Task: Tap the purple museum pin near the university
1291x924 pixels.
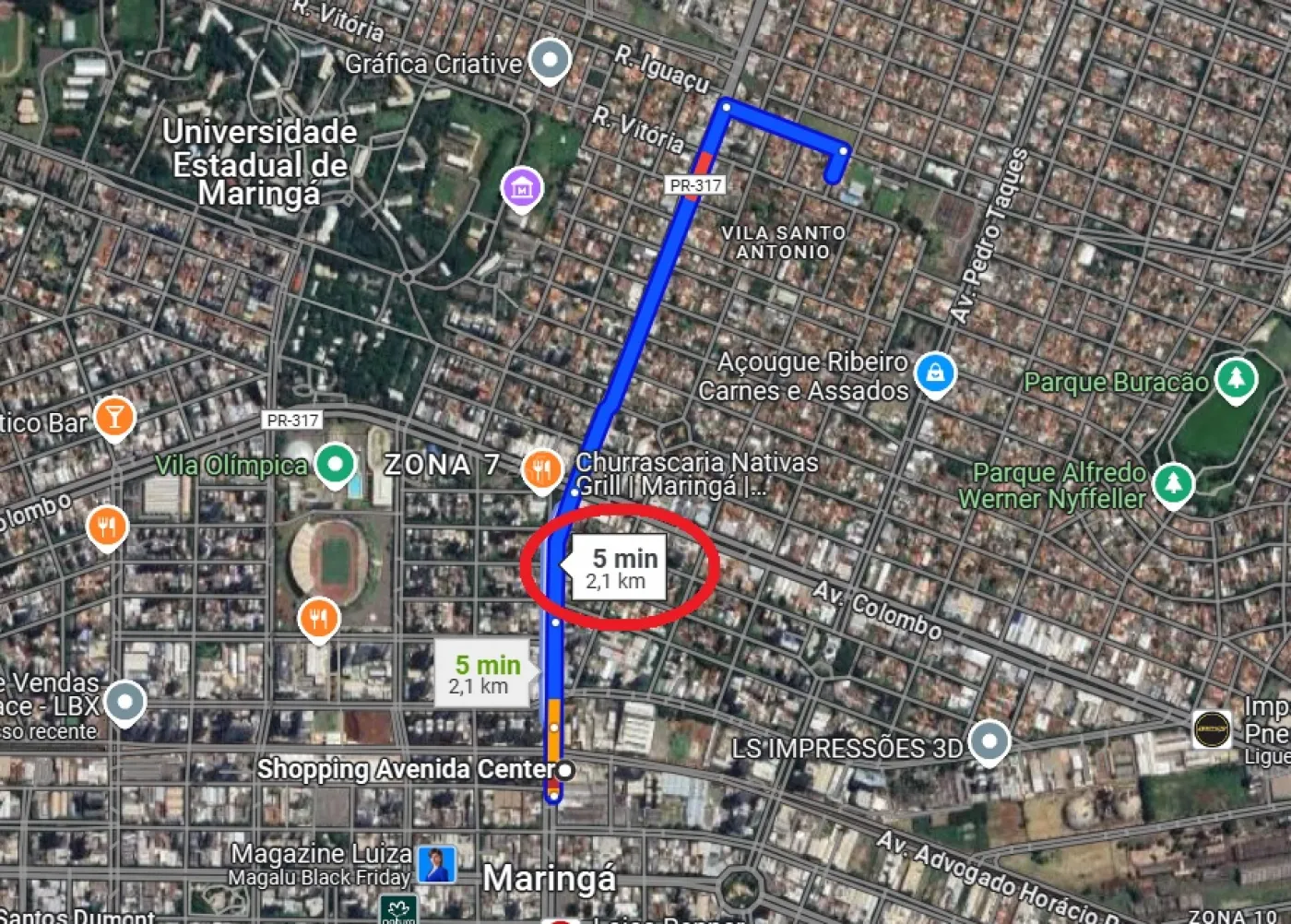Action: coord(522,187)
